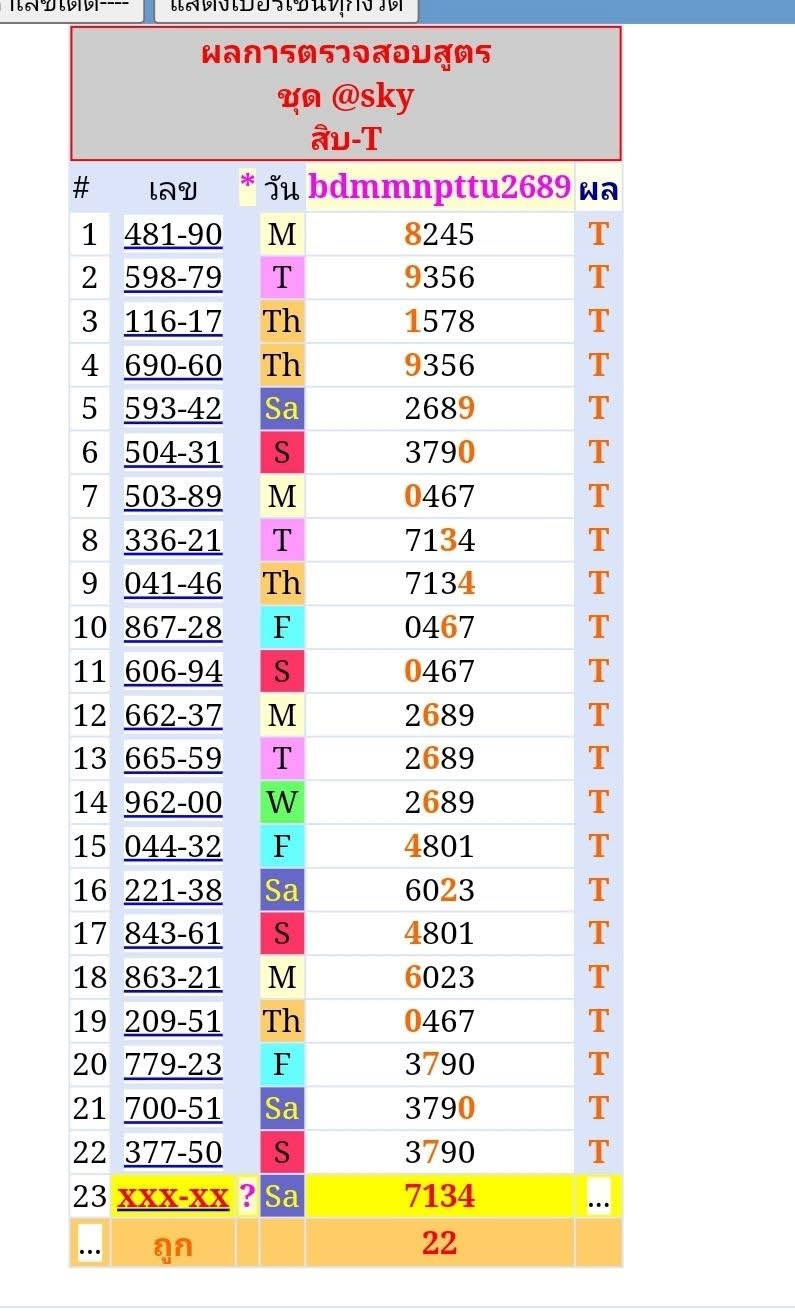Tap the 041-46 link
The image size is (795, 1313).
point(173,583)
